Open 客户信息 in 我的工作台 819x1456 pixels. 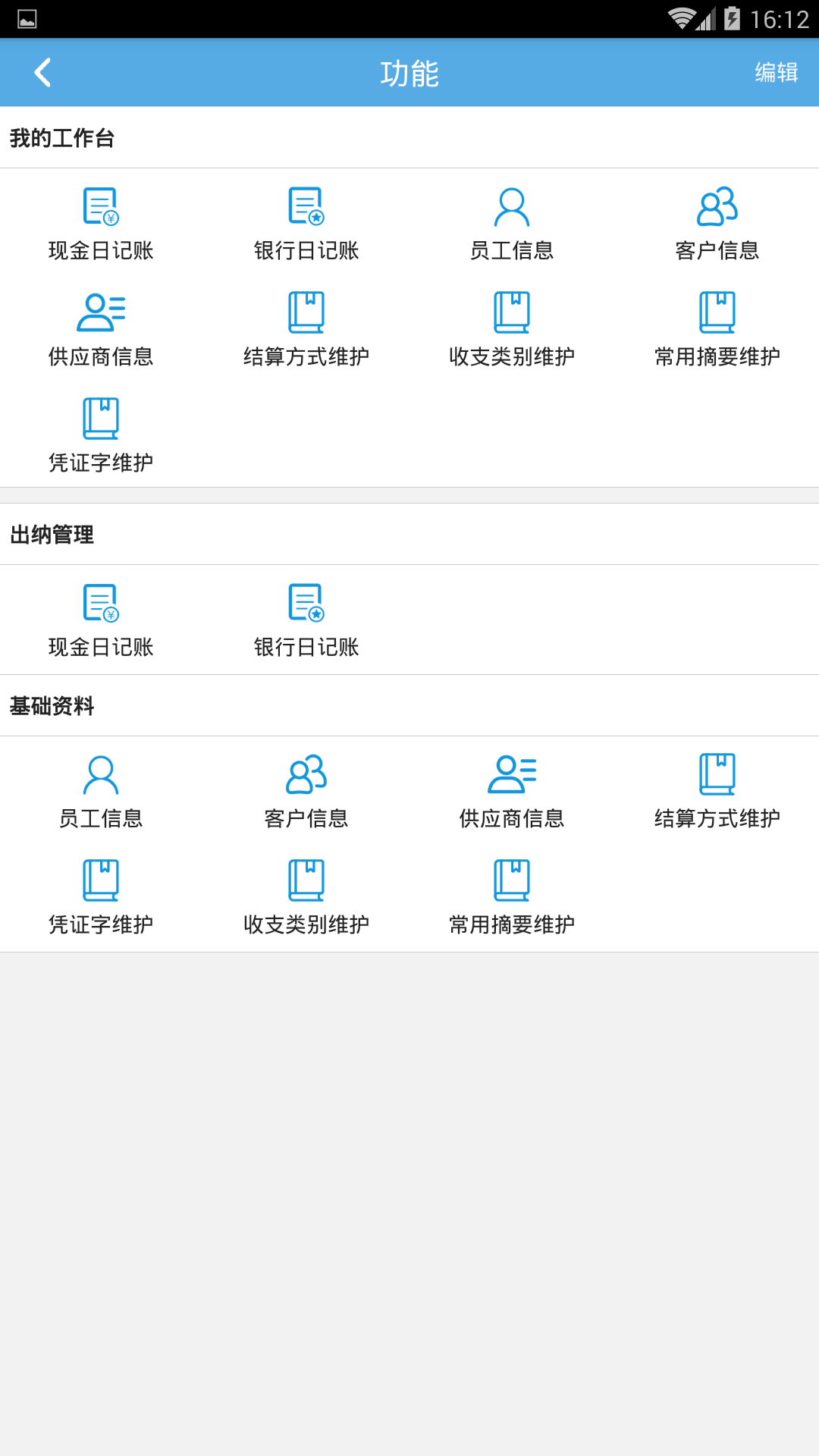(x=717, y=221)
